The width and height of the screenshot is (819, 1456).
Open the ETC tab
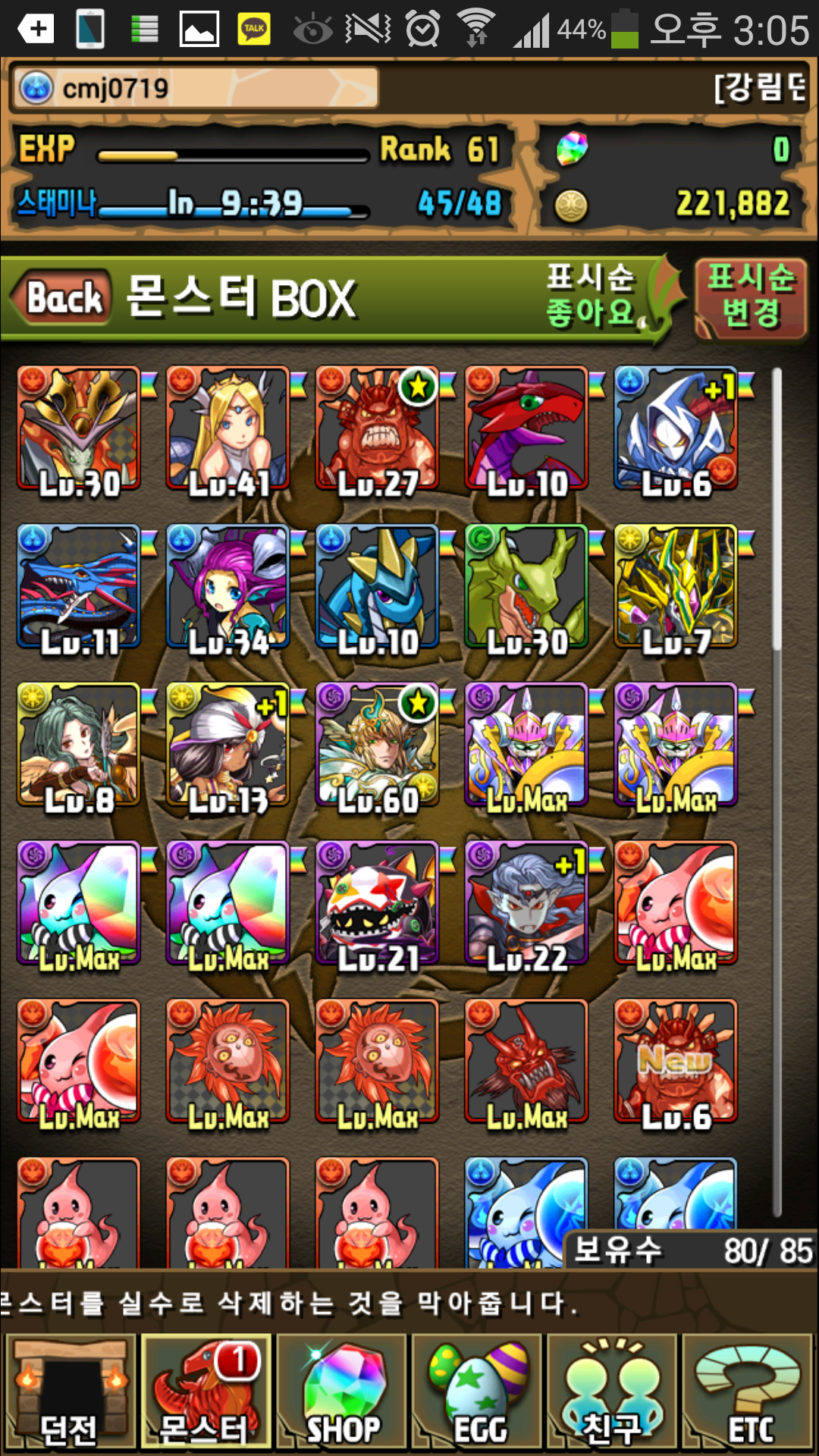tap(749, 1392)
